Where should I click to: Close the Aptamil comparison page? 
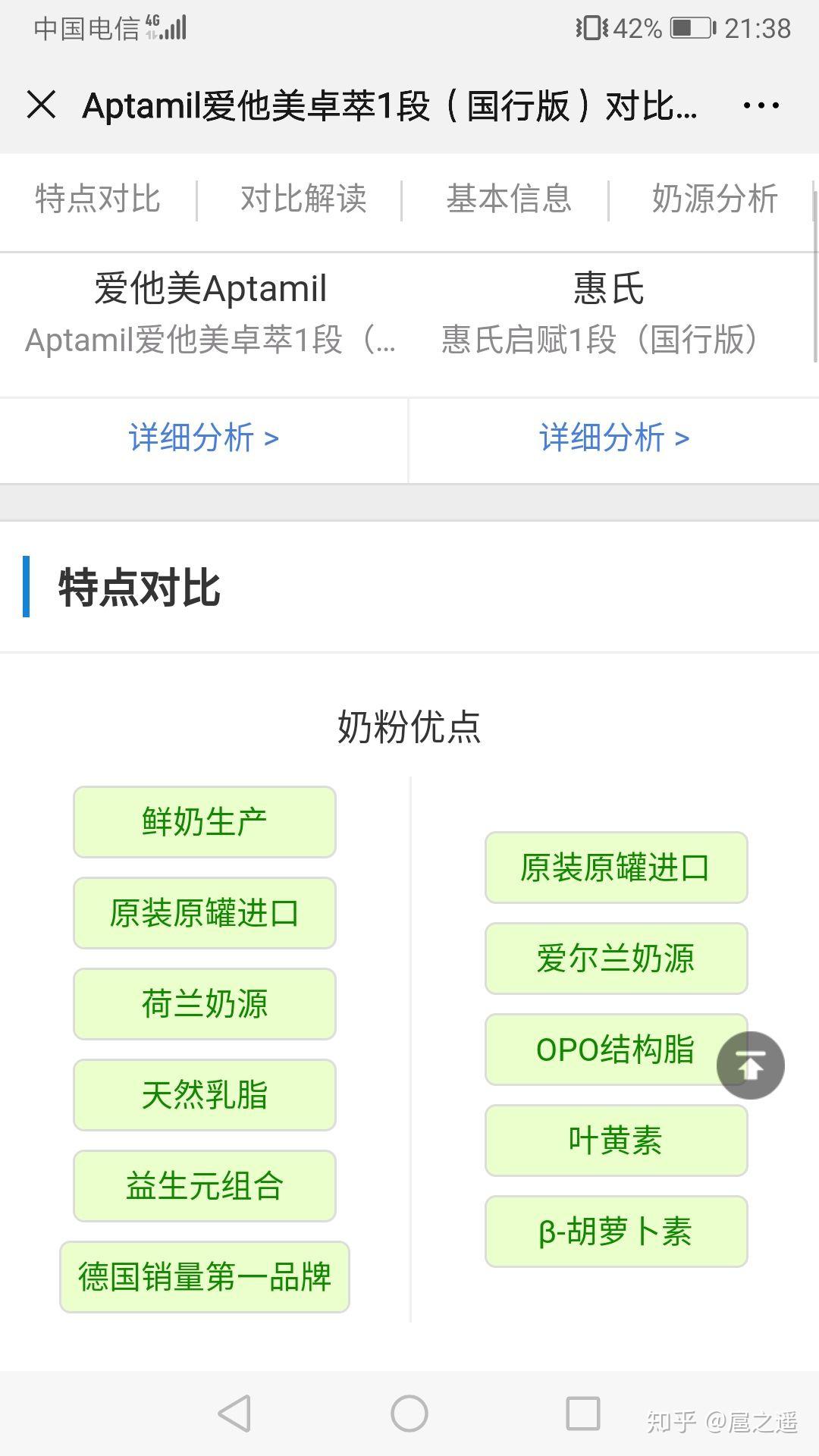point(41,105)
